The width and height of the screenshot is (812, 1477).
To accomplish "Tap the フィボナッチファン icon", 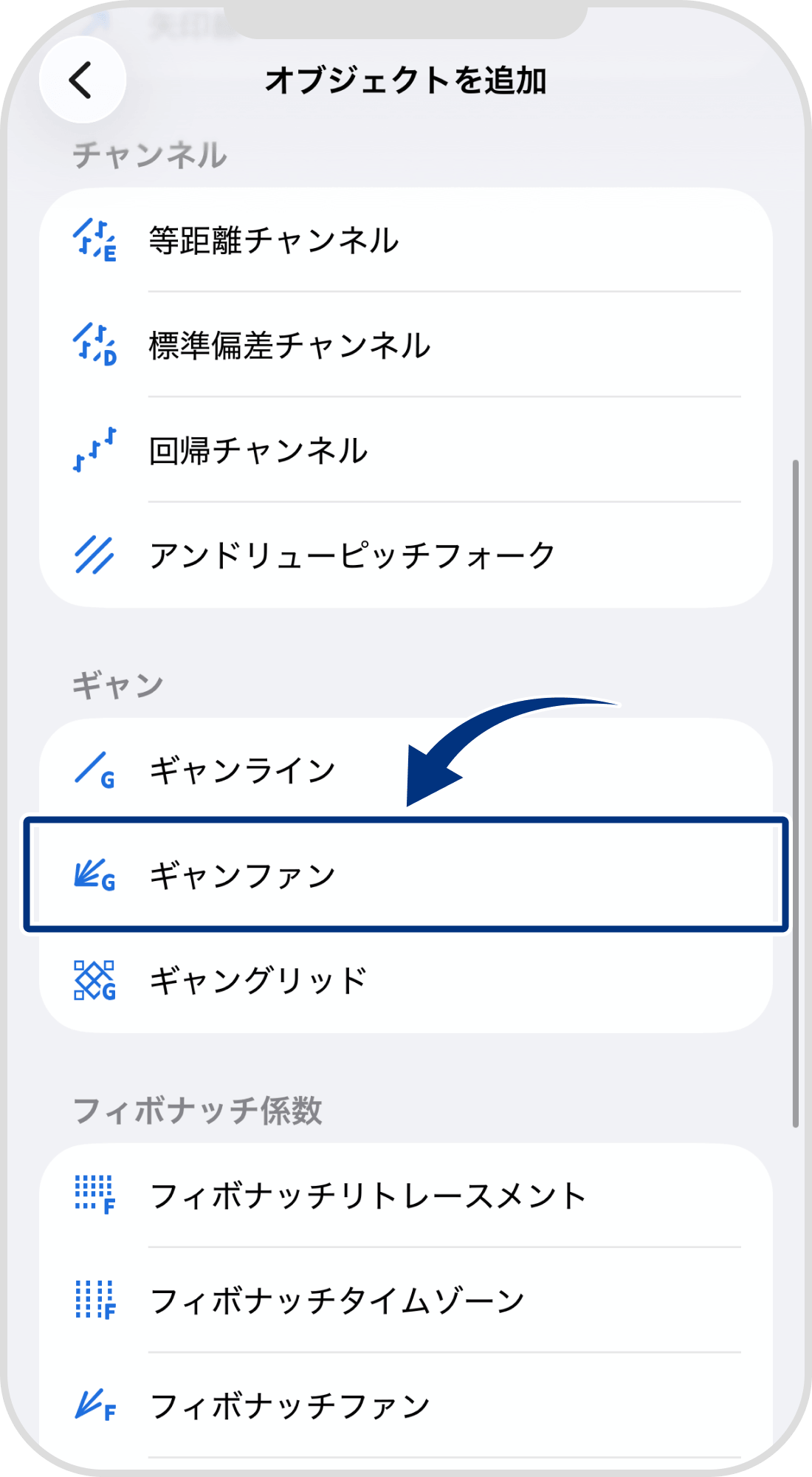I will click(95, 1403).
